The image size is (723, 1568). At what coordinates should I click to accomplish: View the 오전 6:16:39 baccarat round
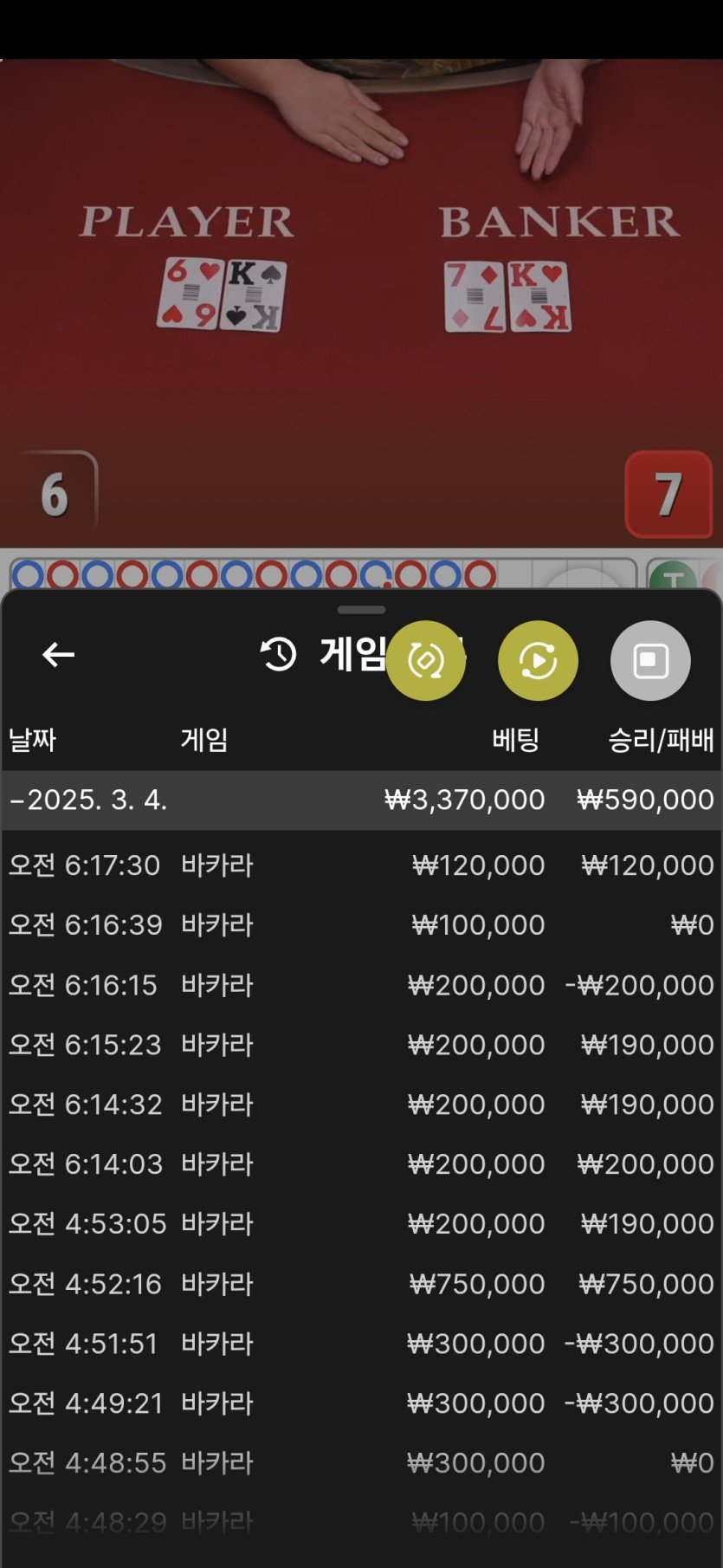[361, 925]
